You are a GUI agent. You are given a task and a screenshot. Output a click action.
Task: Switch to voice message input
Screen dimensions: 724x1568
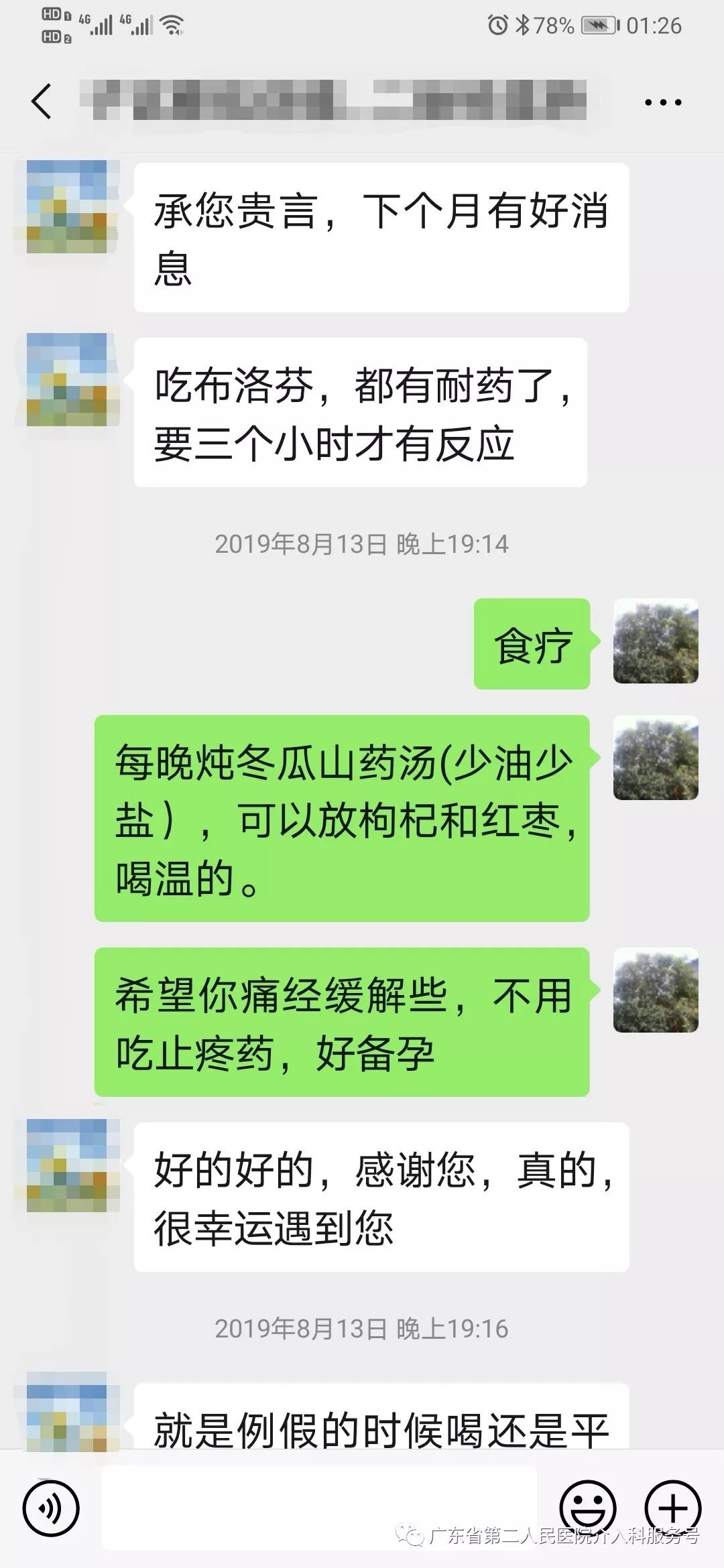pyautogui.click(x=51, y=1508)
